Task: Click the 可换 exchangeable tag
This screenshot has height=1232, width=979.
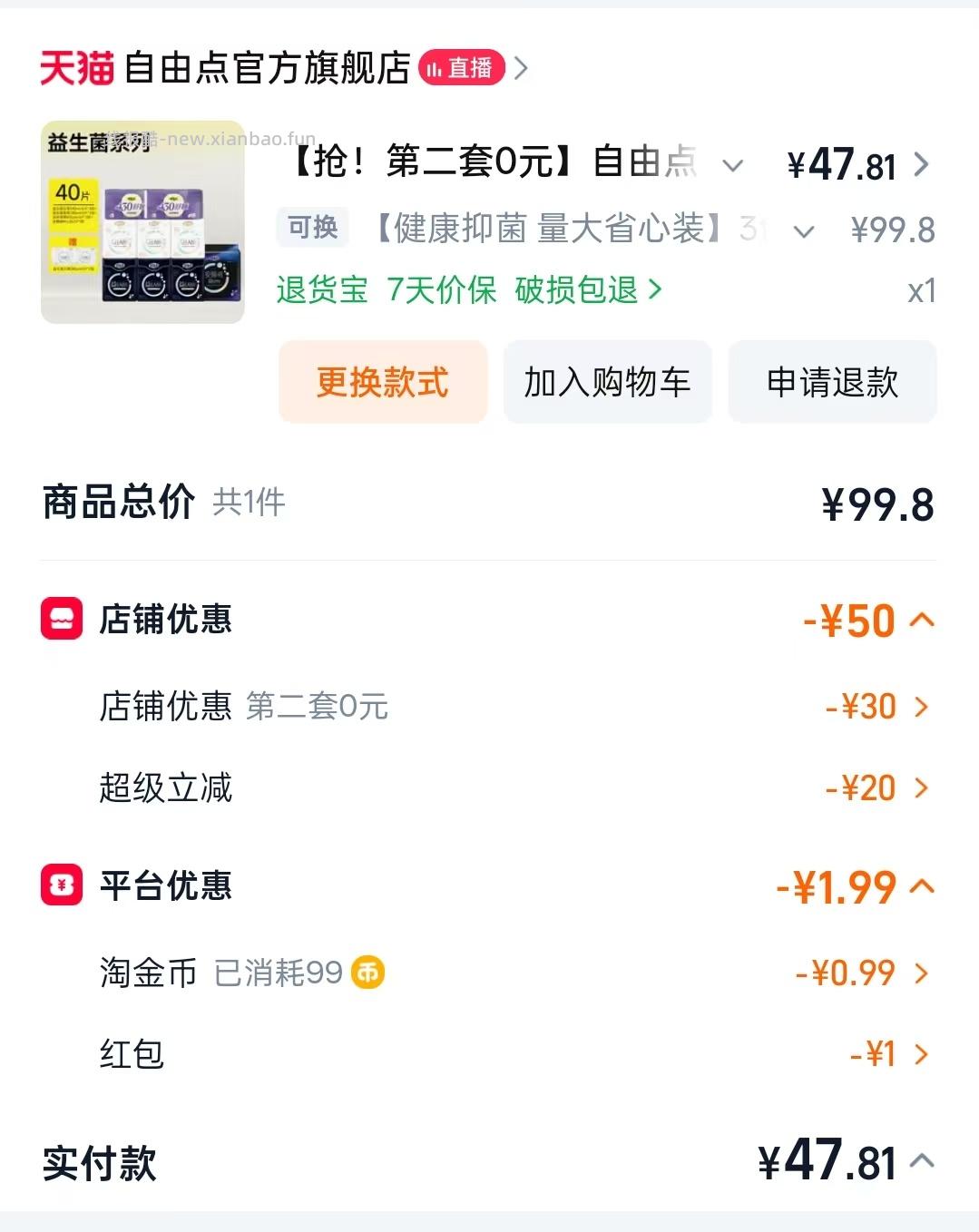Action: (311, 229)
